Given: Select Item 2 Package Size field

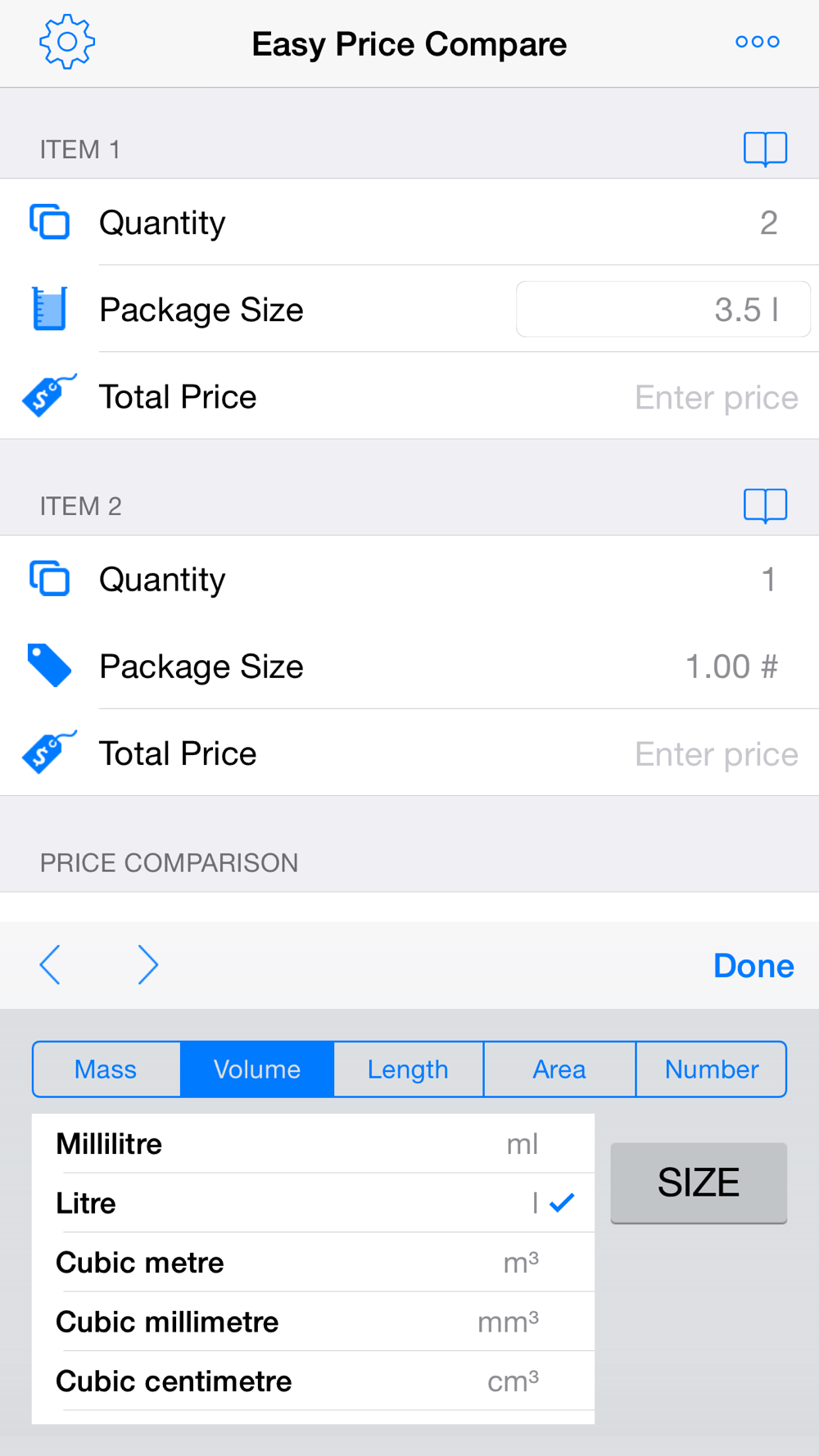Looking at the screenshot, I should 731,667.
